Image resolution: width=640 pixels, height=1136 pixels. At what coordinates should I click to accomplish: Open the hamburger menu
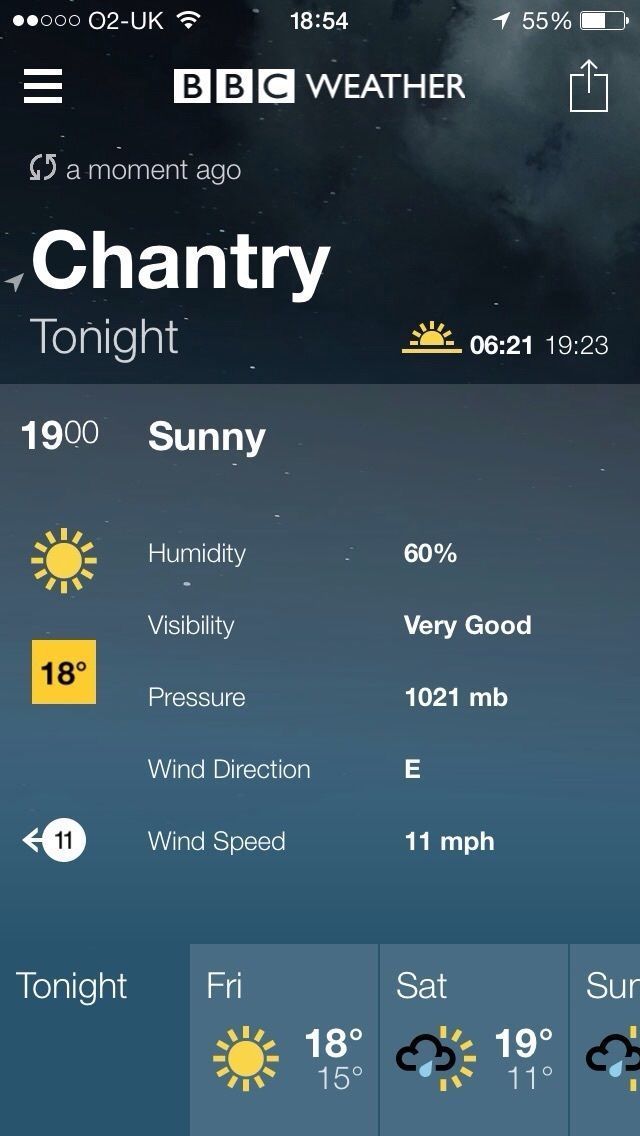43,86
